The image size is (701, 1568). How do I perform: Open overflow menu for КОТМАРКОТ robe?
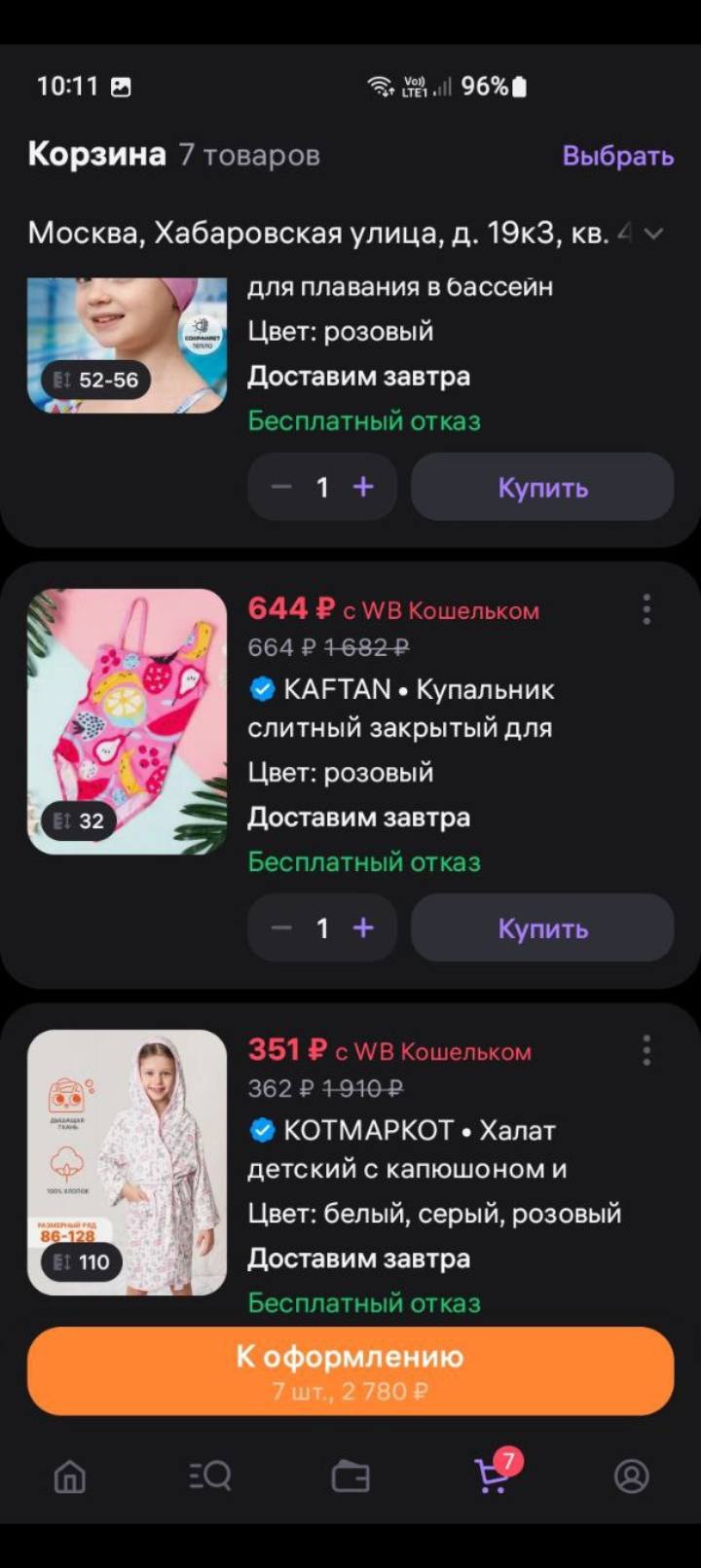click(646, 1050)
